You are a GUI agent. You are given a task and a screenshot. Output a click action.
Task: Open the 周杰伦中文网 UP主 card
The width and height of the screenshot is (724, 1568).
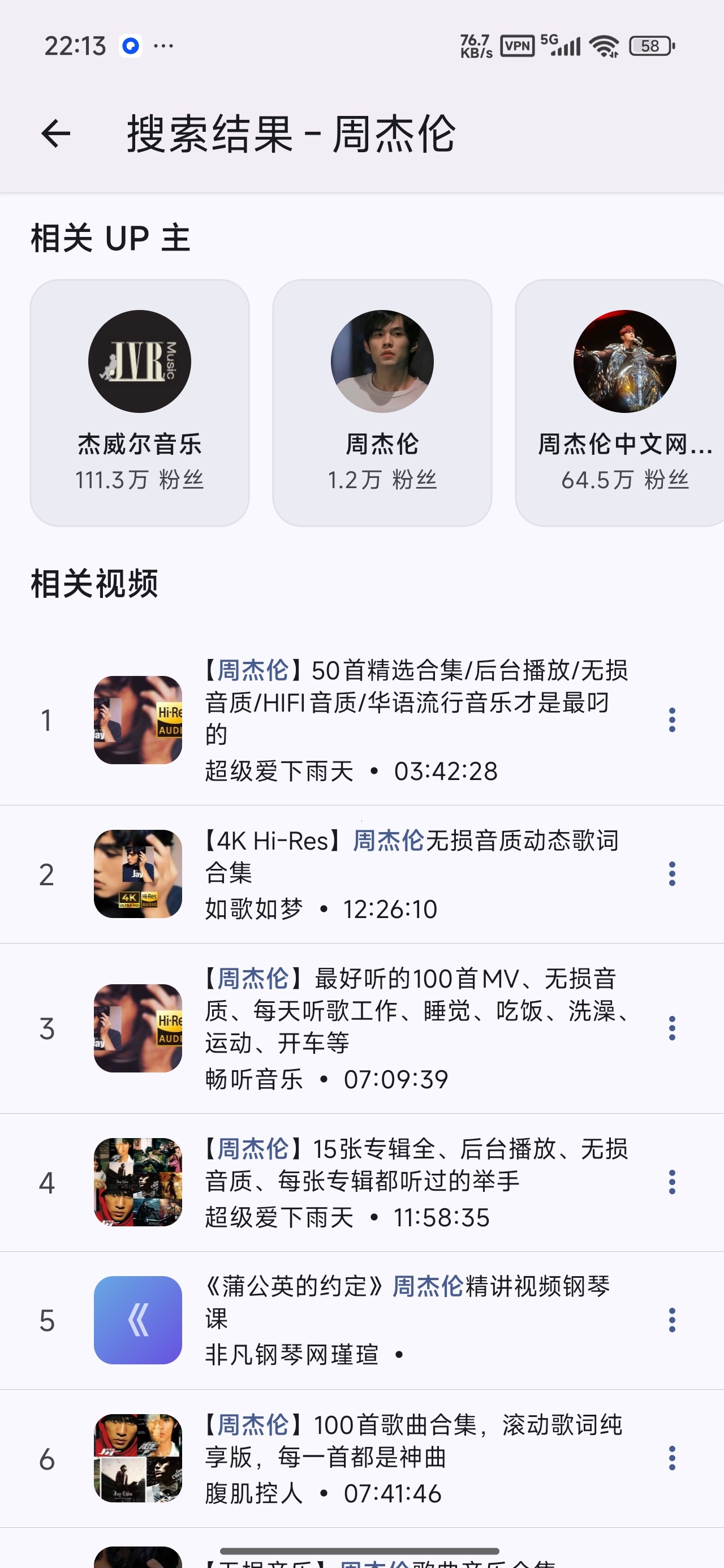[x=620, y=403]
